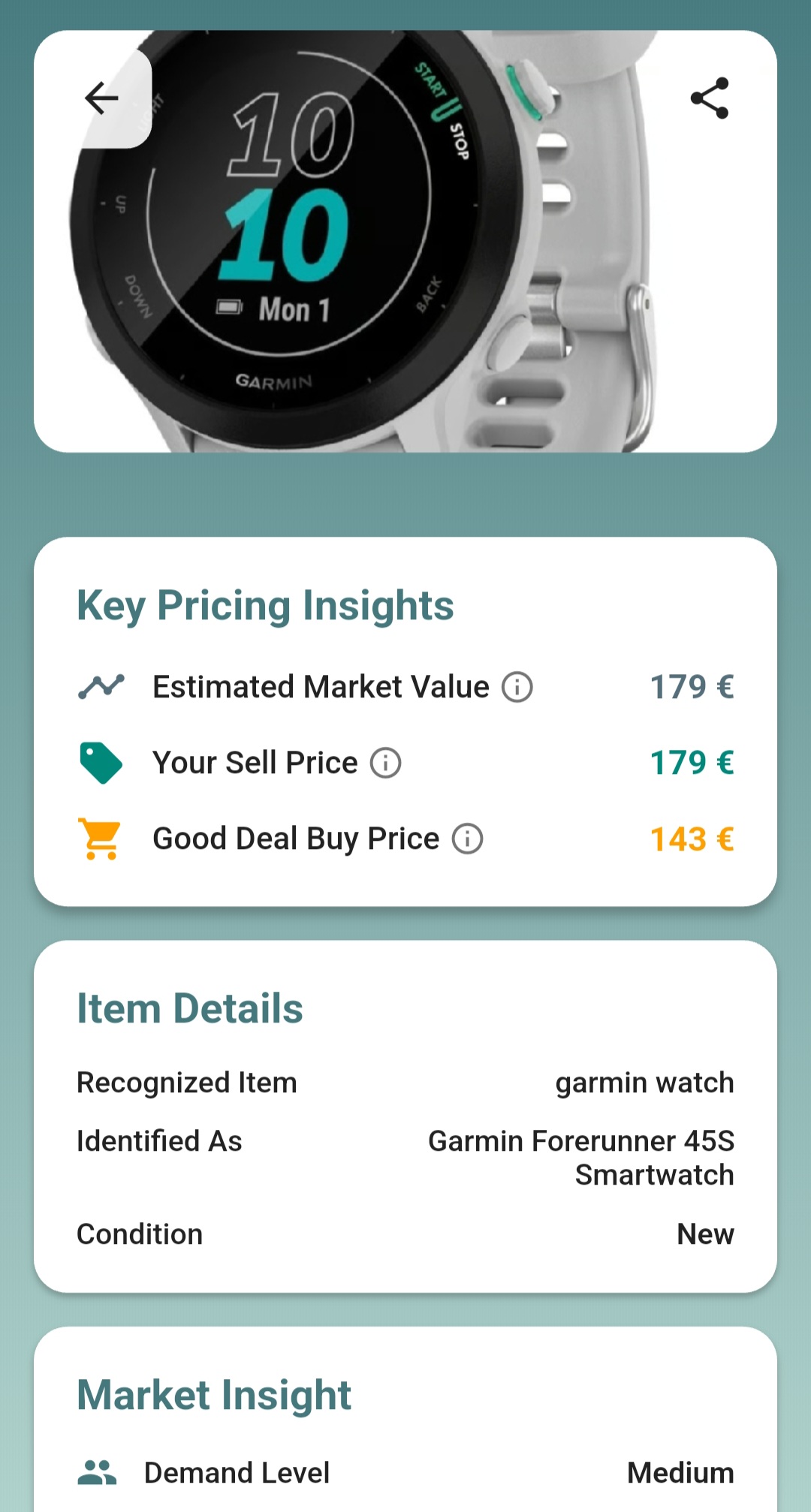Click the orange shopping cart icon
This screenshot has width=811, height=1512.
[101, 838]
